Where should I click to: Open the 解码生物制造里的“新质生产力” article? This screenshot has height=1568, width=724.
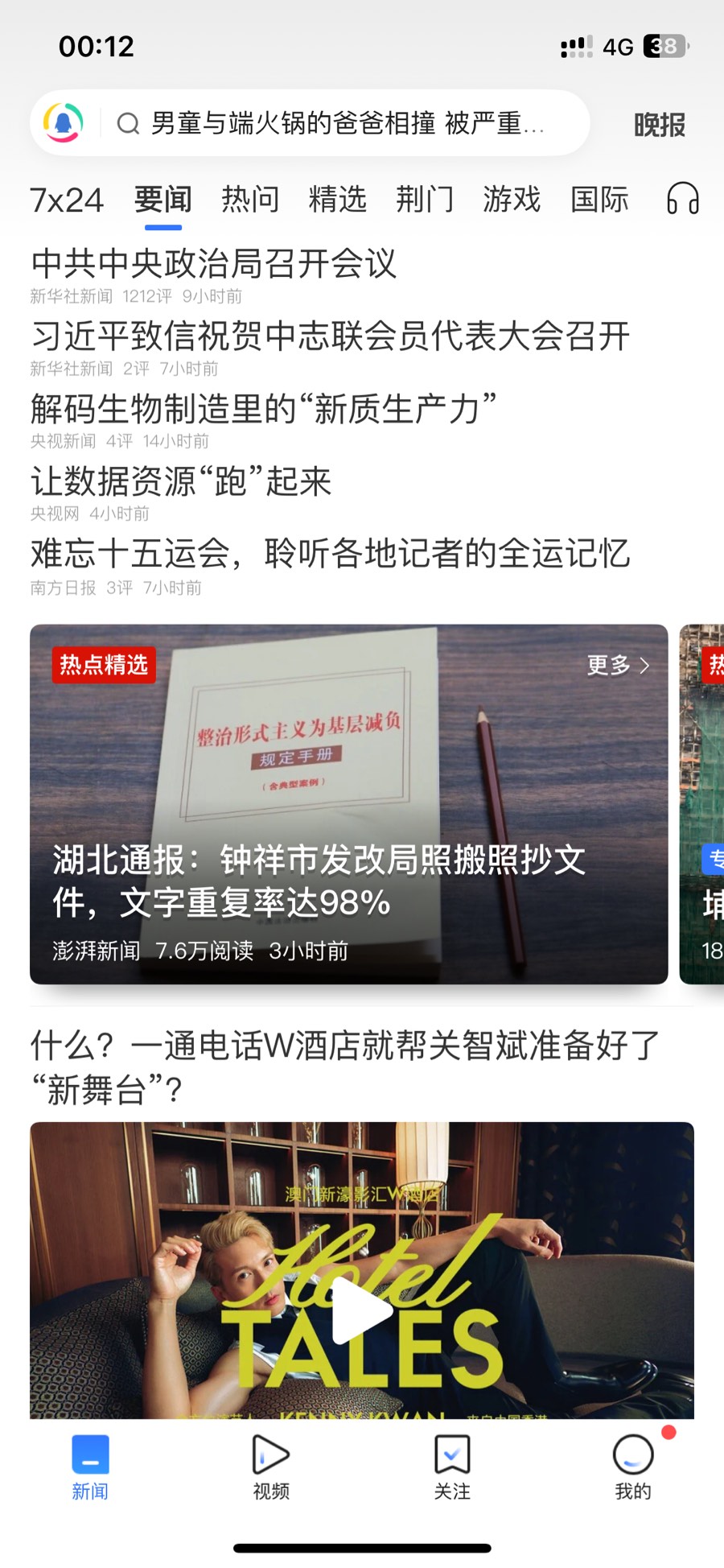pyautogui.click(x=264, y=409)
